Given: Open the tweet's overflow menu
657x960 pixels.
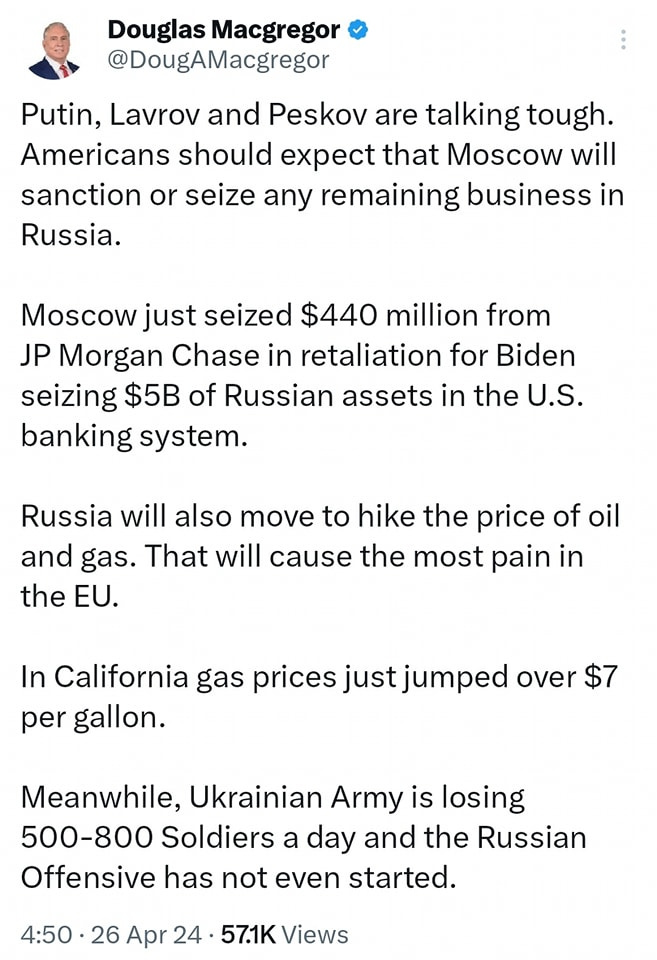Looking at the screenshot, I should pos(624,40).
